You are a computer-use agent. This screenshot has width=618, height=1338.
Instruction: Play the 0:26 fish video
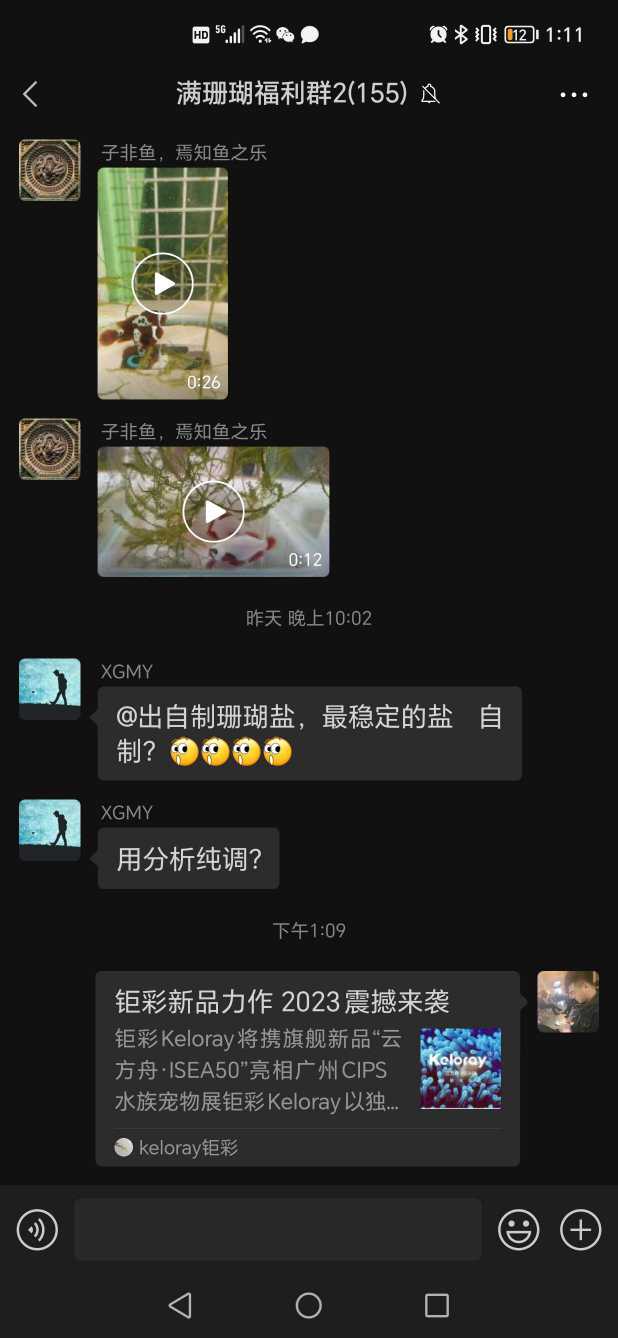(x=162, y=283)
